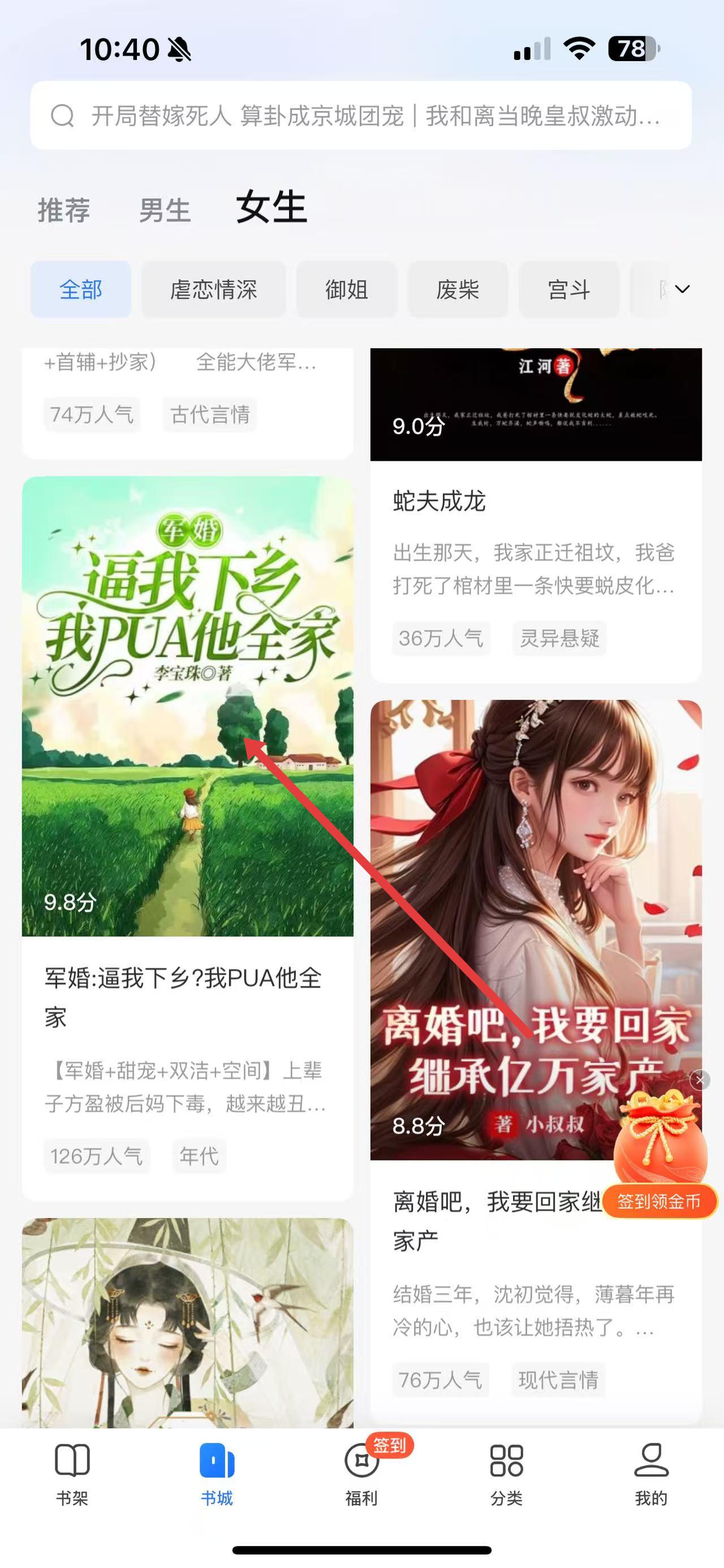Open the novel 蛇夫成龙
The width and height of the screenshot is (724, 1568).
[536, 548]
